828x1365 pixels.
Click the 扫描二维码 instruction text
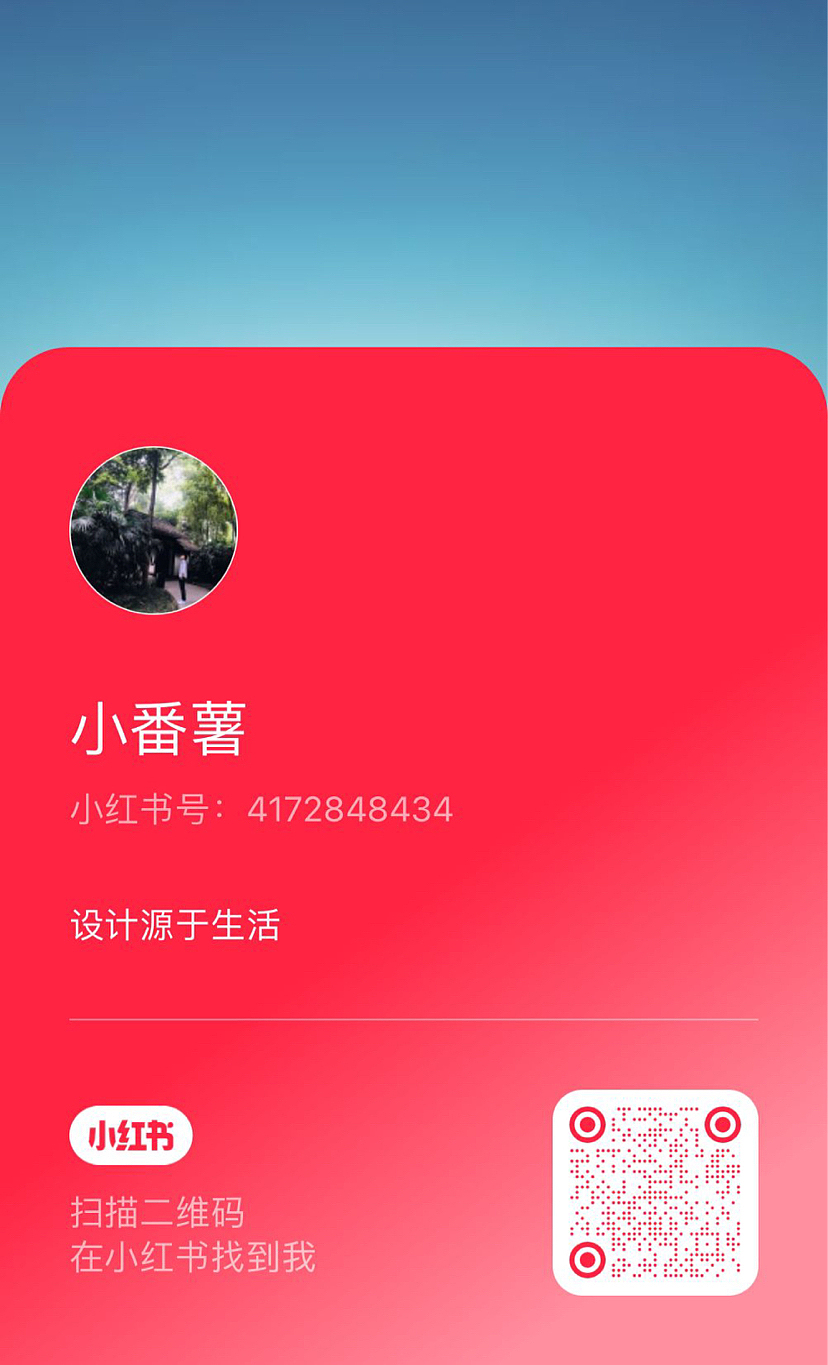[x=158, y=1213]
